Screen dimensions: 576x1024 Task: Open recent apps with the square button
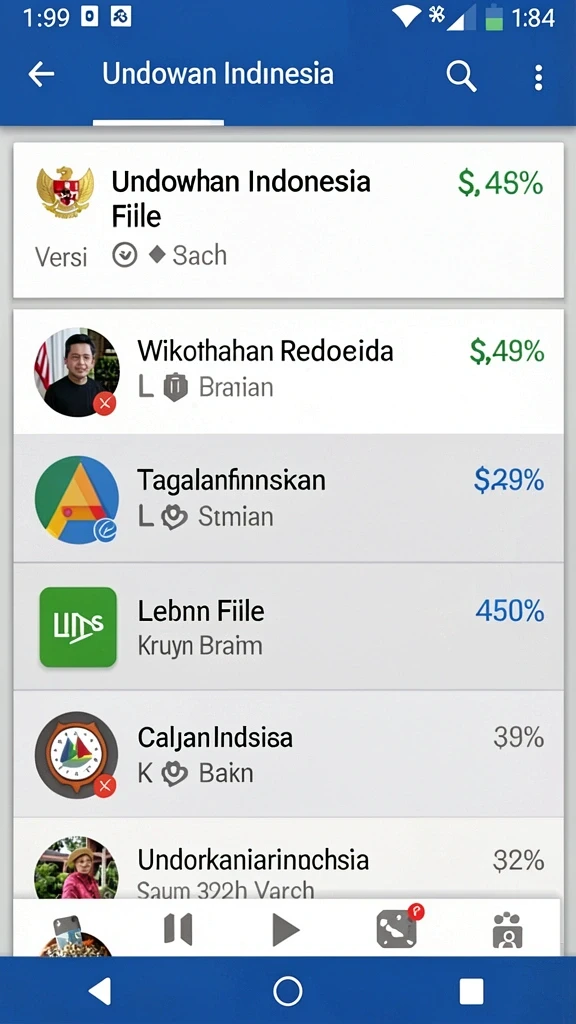[x=471, y=991]
